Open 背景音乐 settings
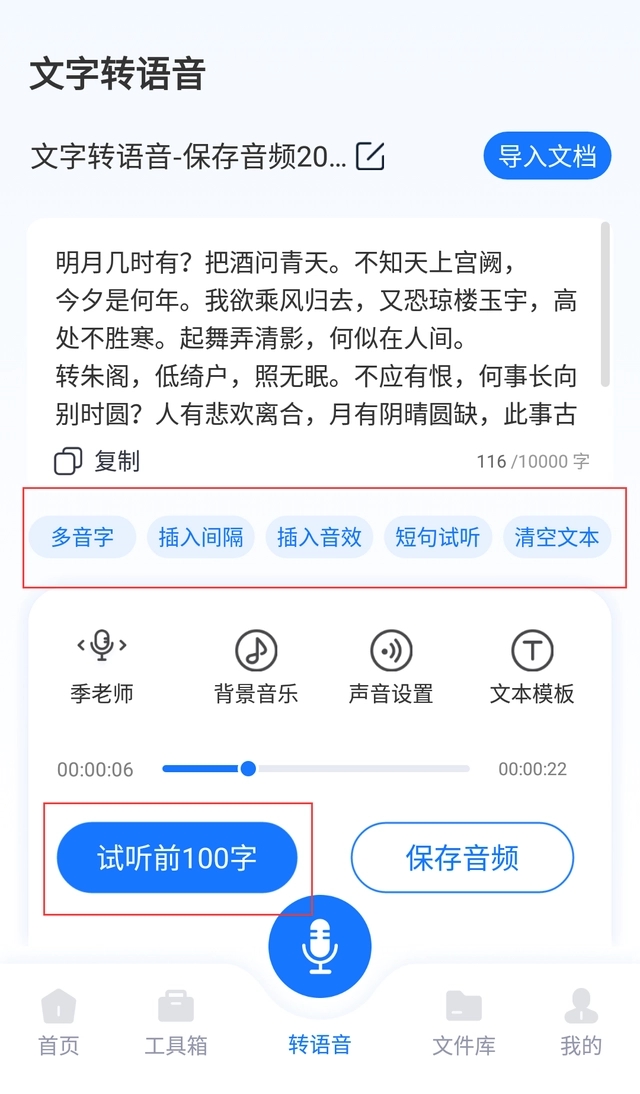This screenshot has width=640, height=1094. tap(256, 667)
